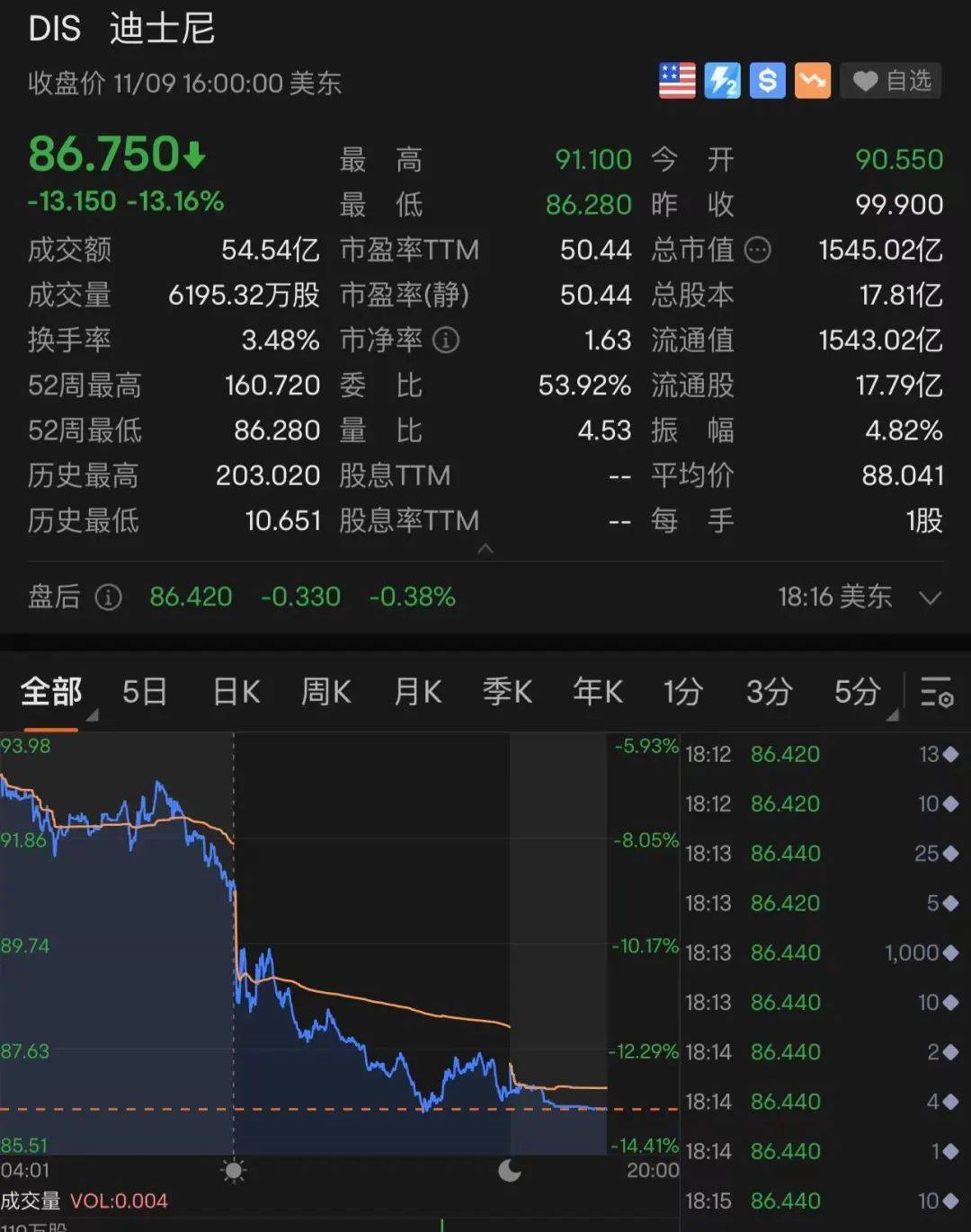Switch to the 5日 tab

tap(144, 692)
